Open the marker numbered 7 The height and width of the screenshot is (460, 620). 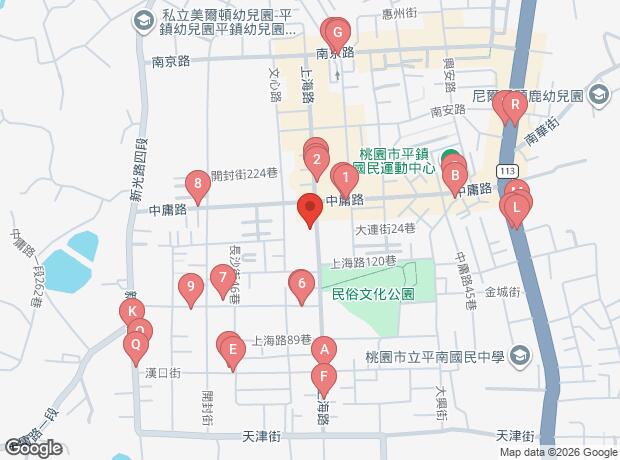[222, 279]
